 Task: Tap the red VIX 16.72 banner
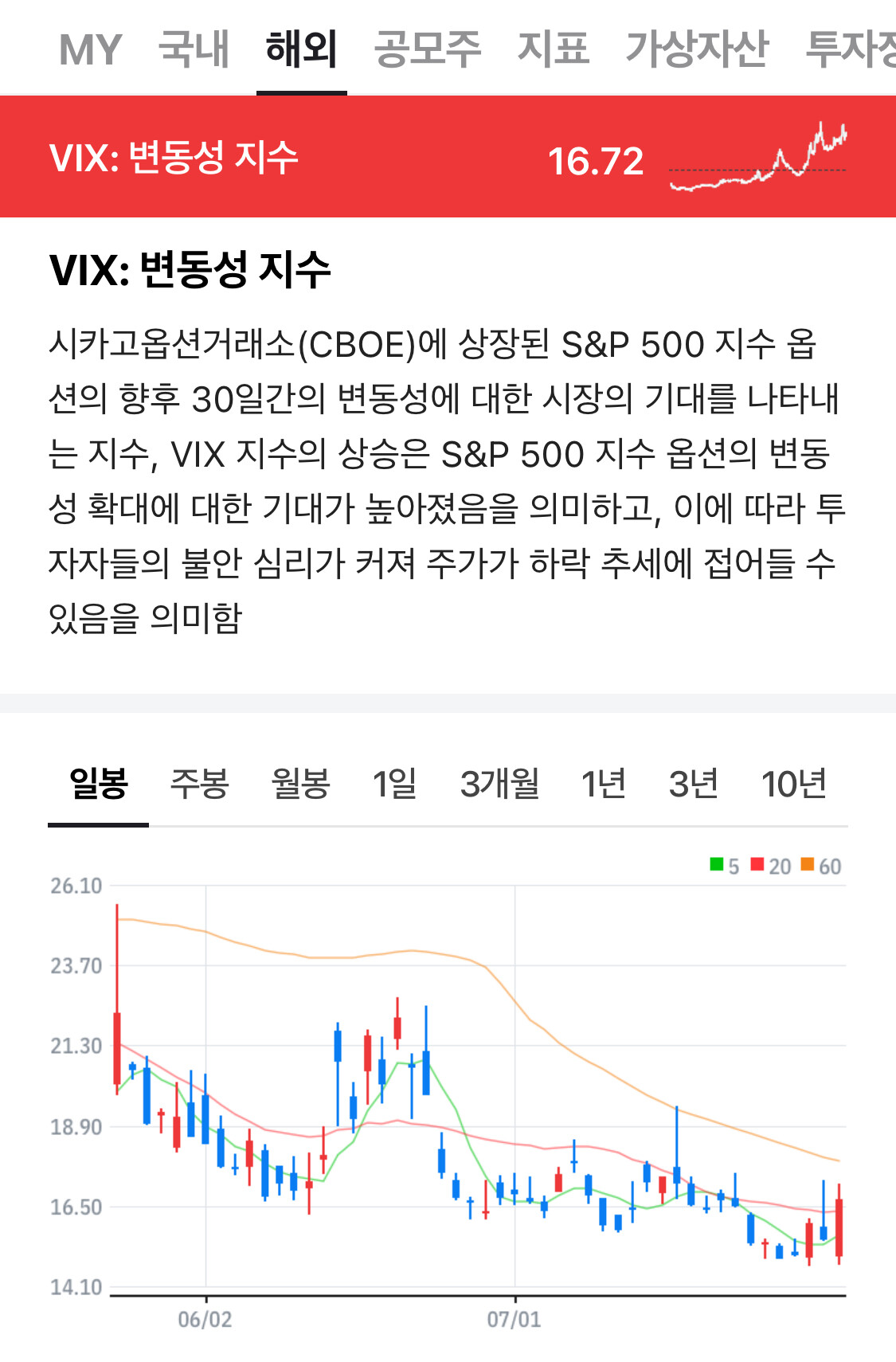click(x=448, y=157)
